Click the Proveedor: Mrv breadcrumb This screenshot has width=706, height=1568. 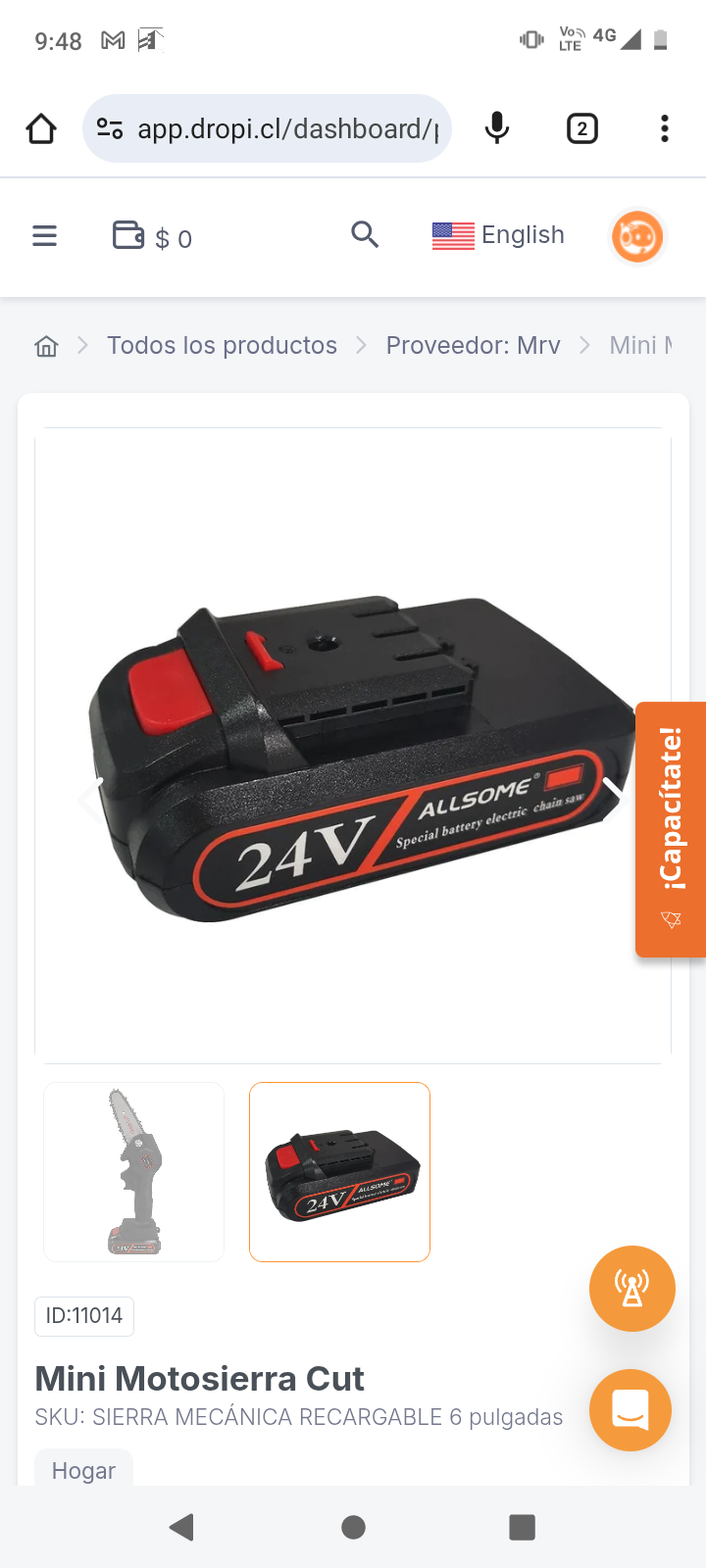tap(473, 345)
